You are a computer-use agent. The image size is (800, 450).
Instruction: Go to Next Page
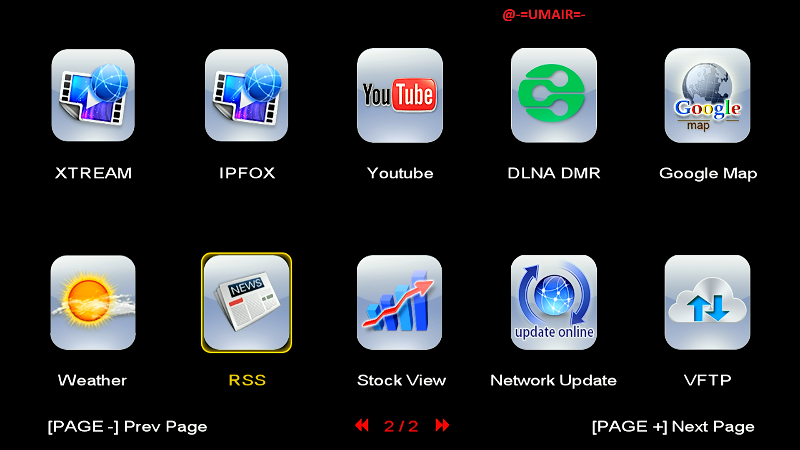(x=673, y=427)
